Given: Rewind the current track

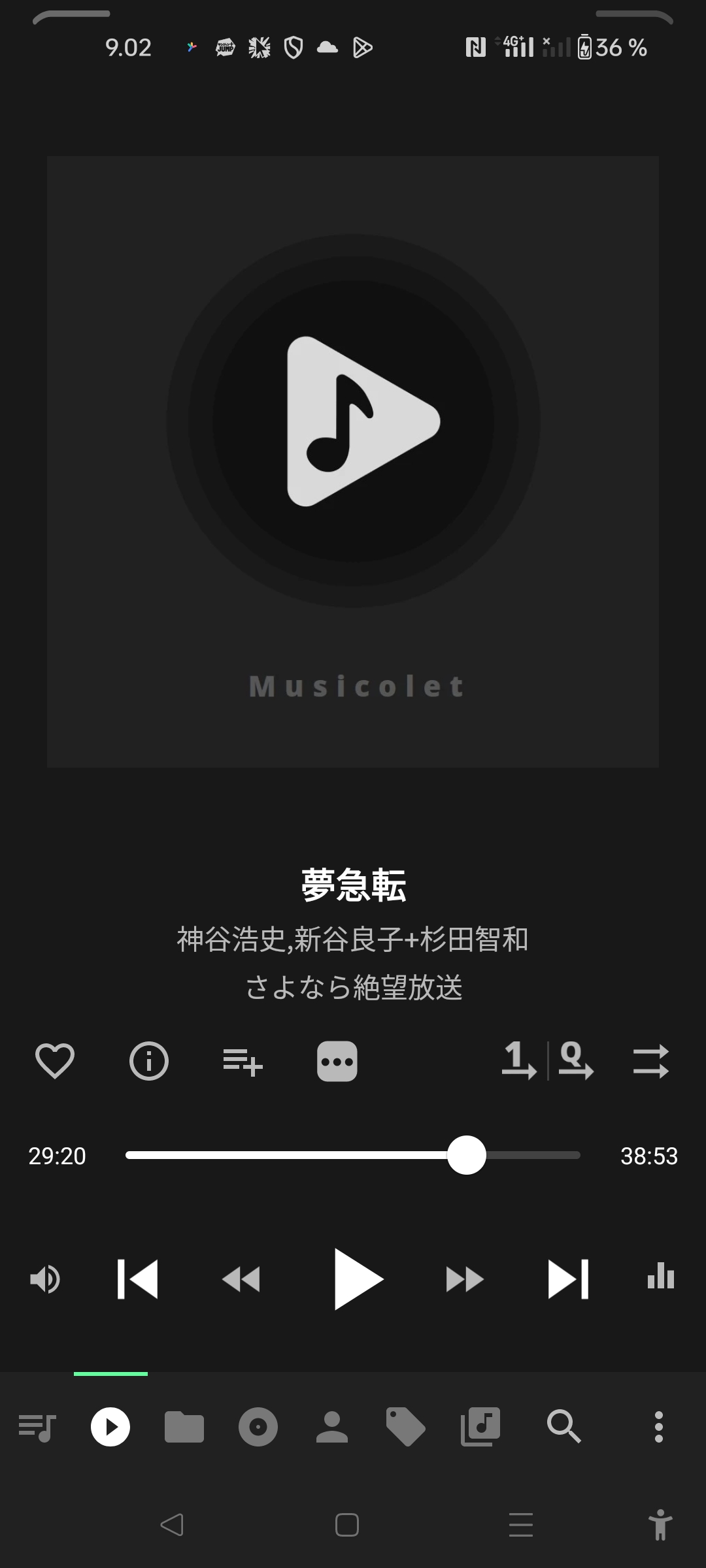Looking at the screenshot, I should coord(241,1279).
